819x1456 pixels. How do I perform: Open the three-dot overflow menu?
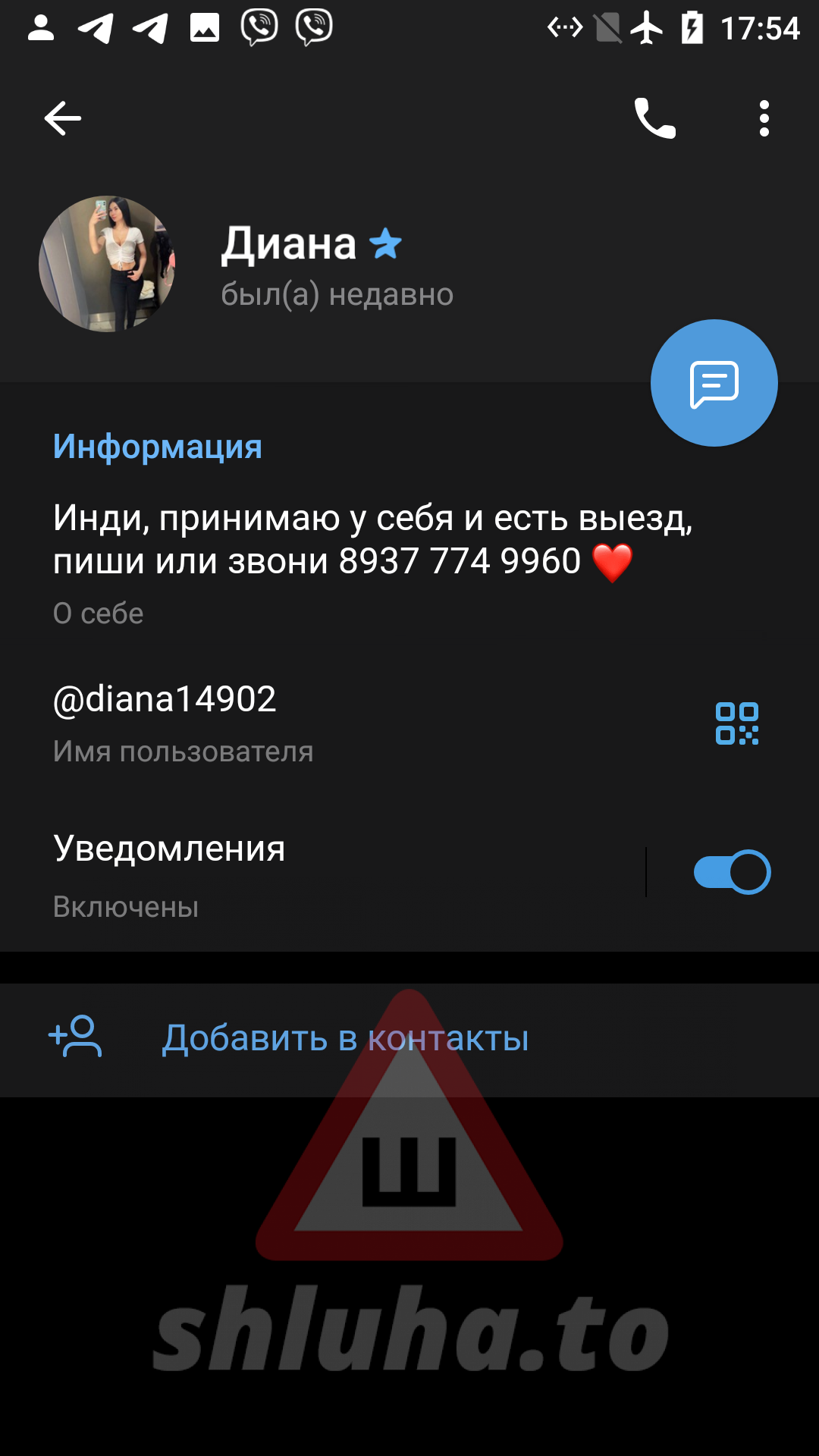[x=764, y=118]
